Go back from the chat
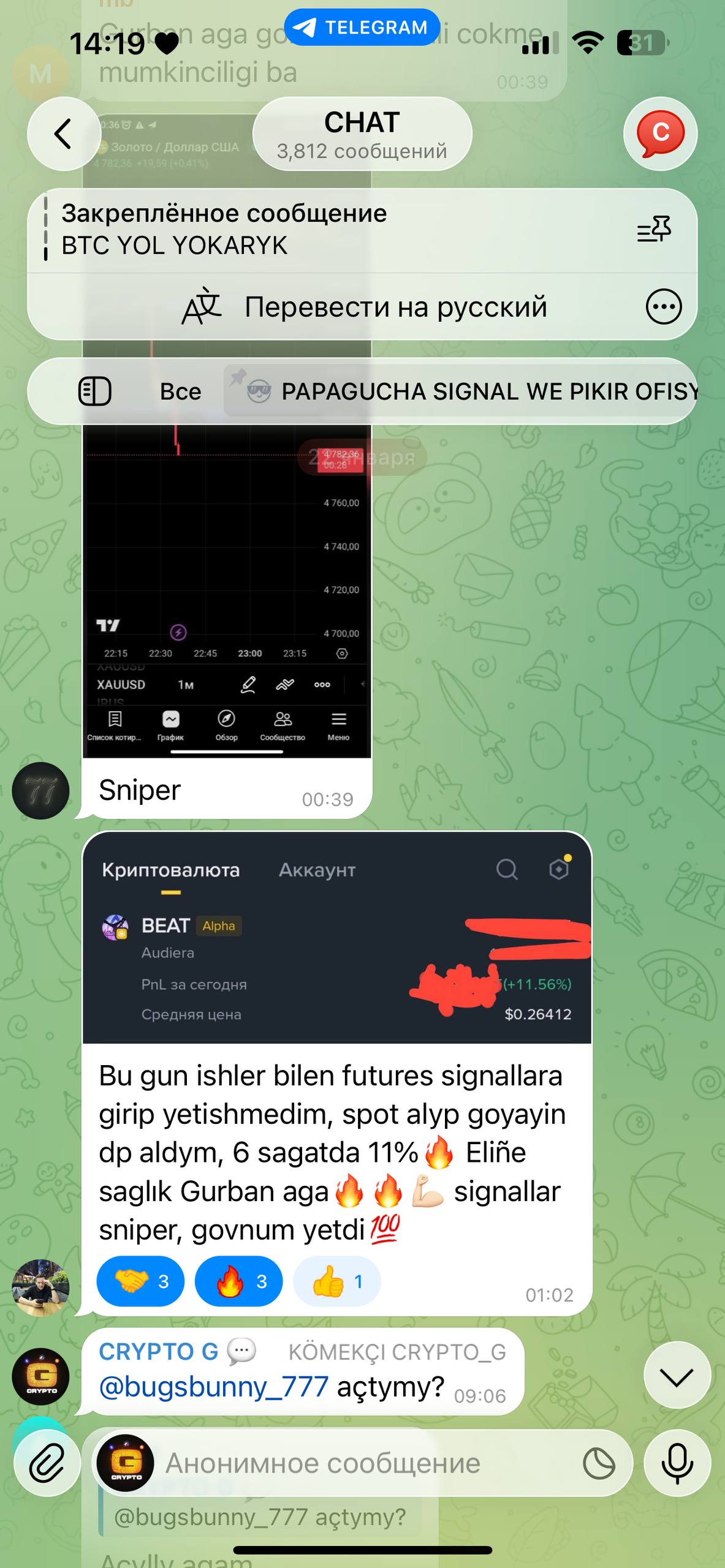 (64, 134)
